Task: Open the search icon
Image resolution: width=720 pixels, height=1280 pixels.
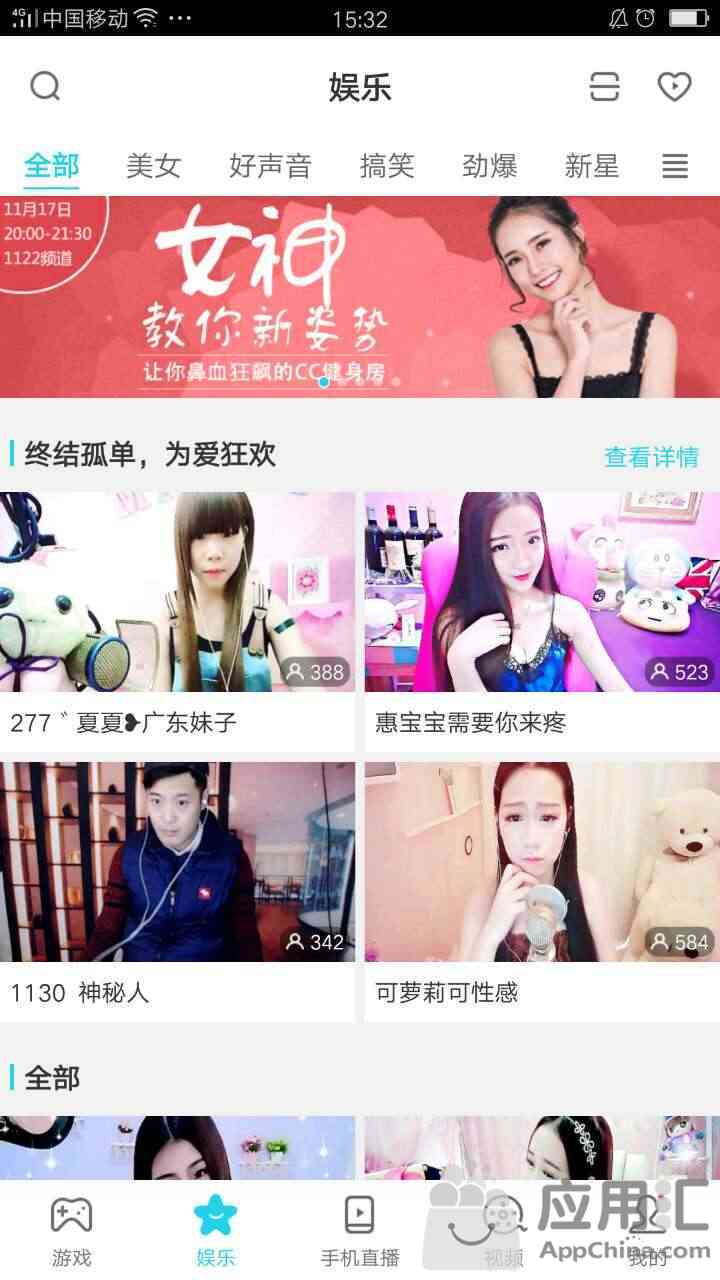Action: 45,87
